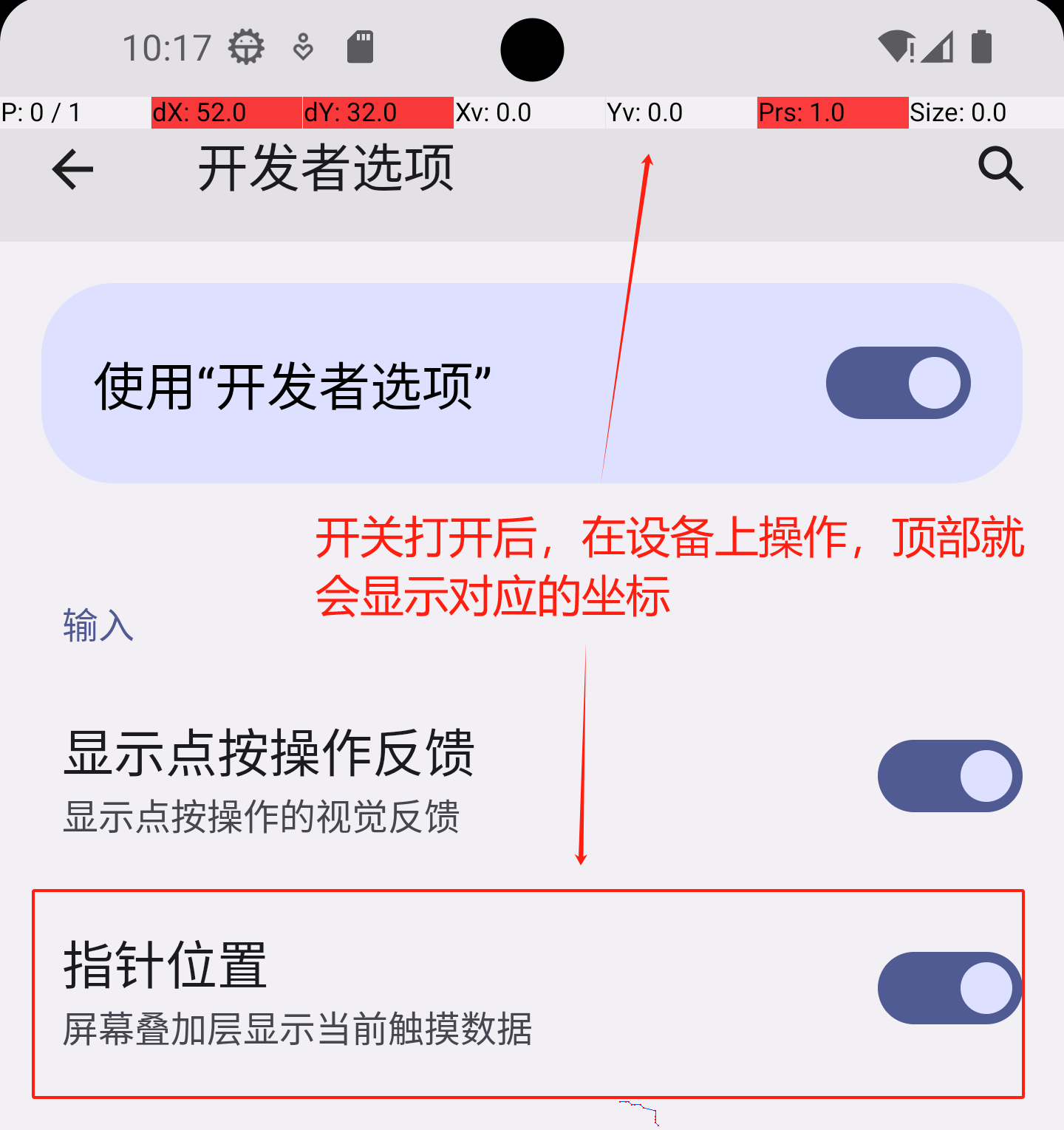Tap the SD card status bar icon
The height and width of the screenshot is (1130, 1064).
click(360, 47)
